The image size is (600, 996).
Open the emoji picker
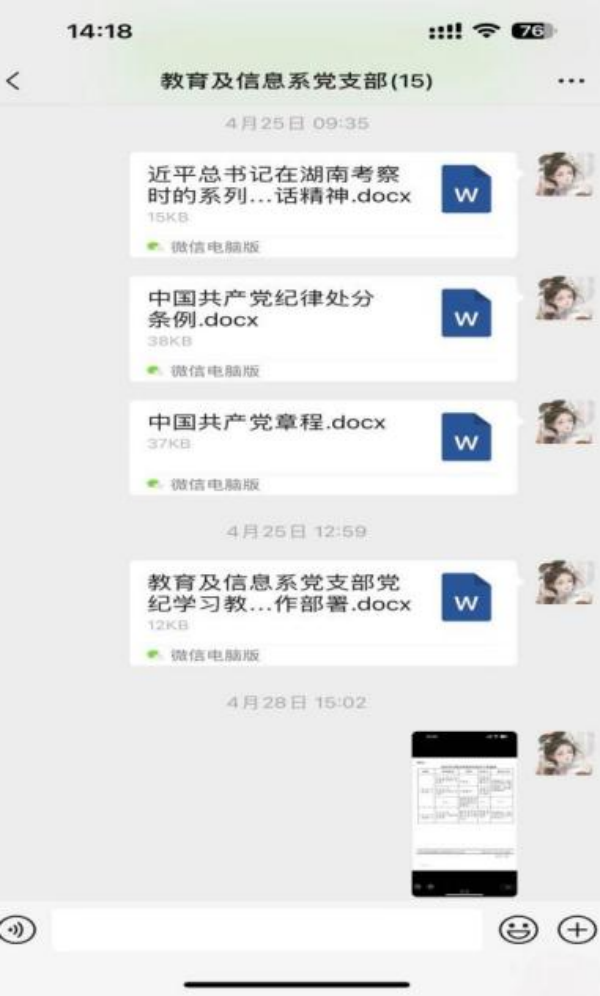tap(517, 930)
